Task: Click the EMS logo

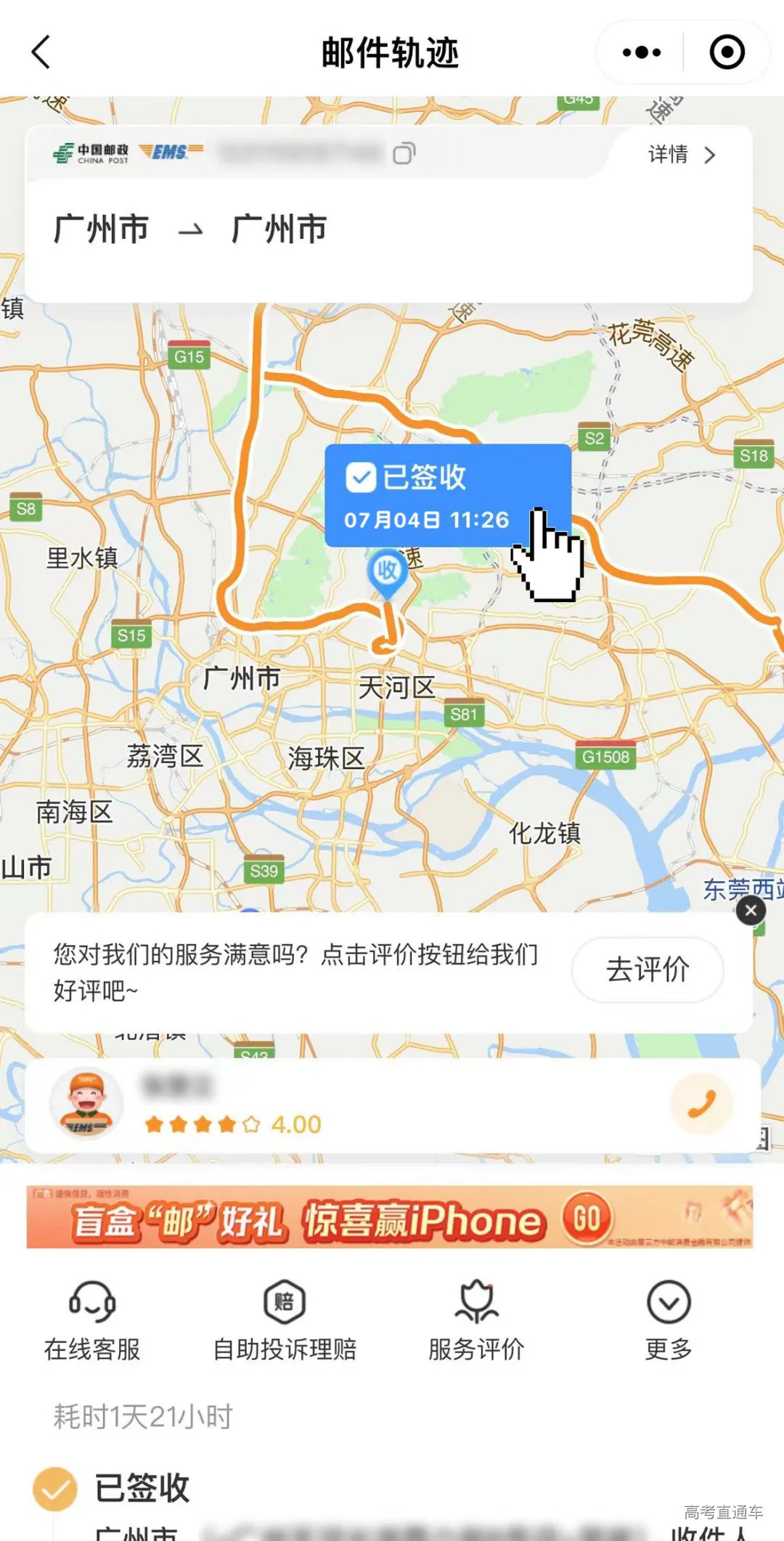Action: (171, 153)
